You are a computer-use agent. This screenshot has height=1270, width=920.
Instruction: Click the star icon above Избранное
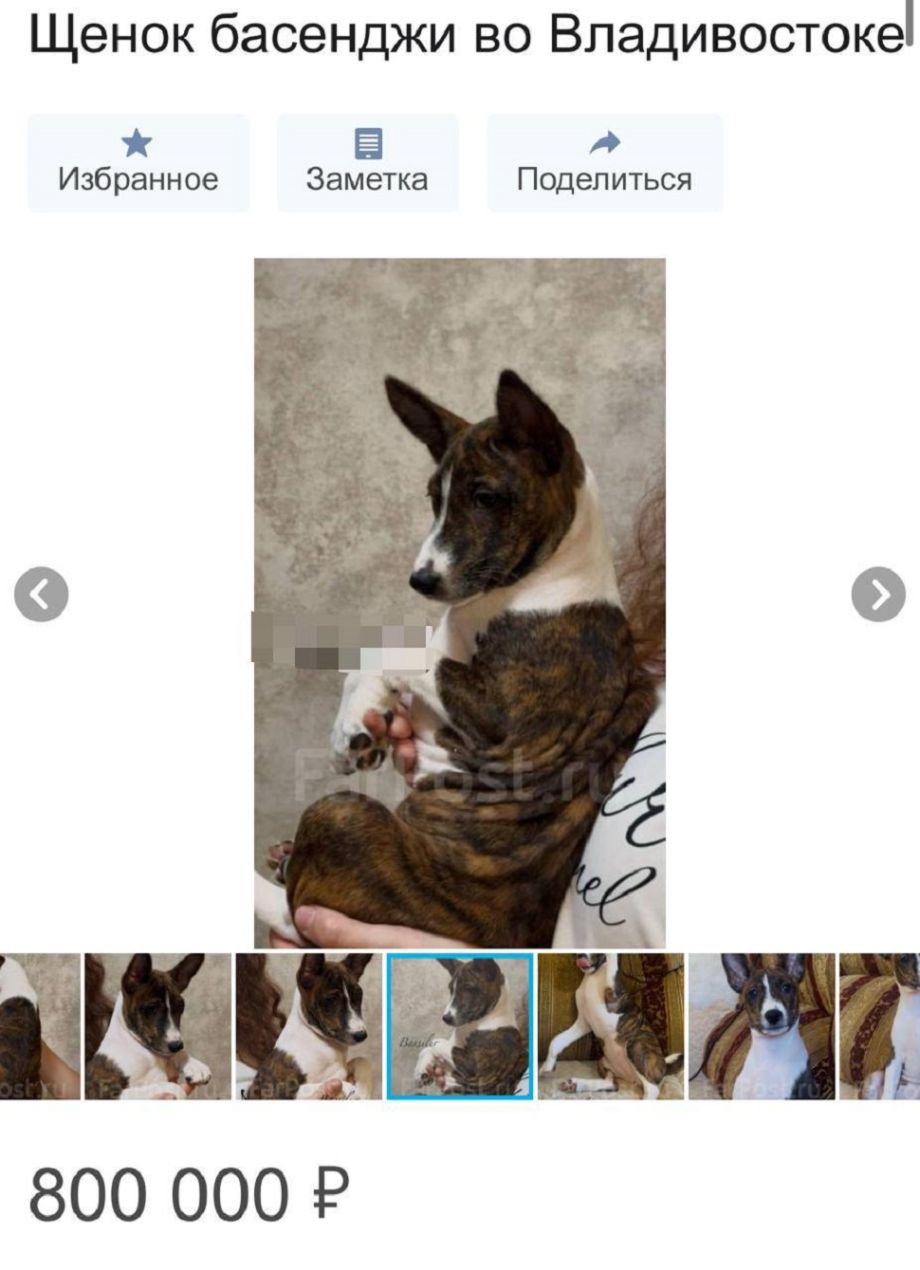(137, 141)
